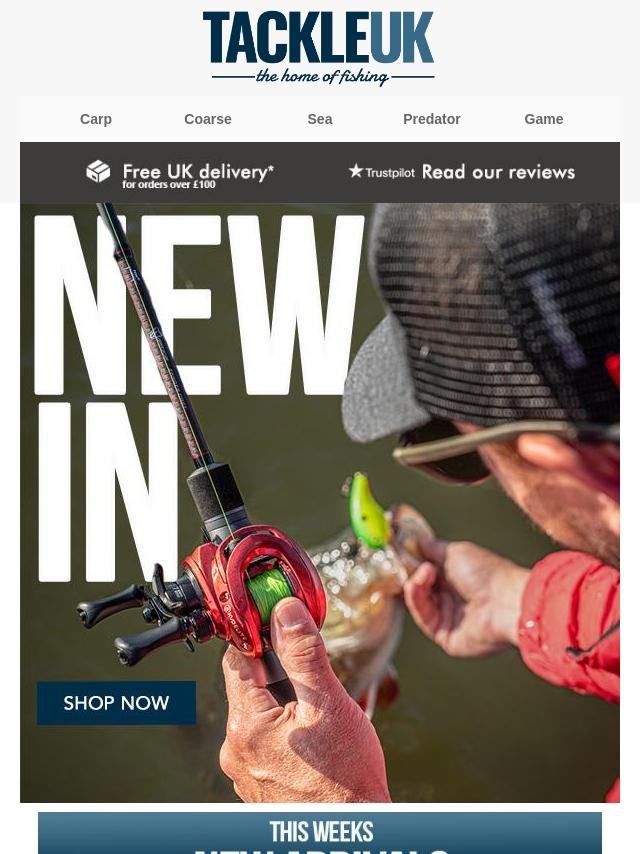Tap the Shop Now button
The height and width of the screenshot is (854, 640).
(x=117, y=703)
